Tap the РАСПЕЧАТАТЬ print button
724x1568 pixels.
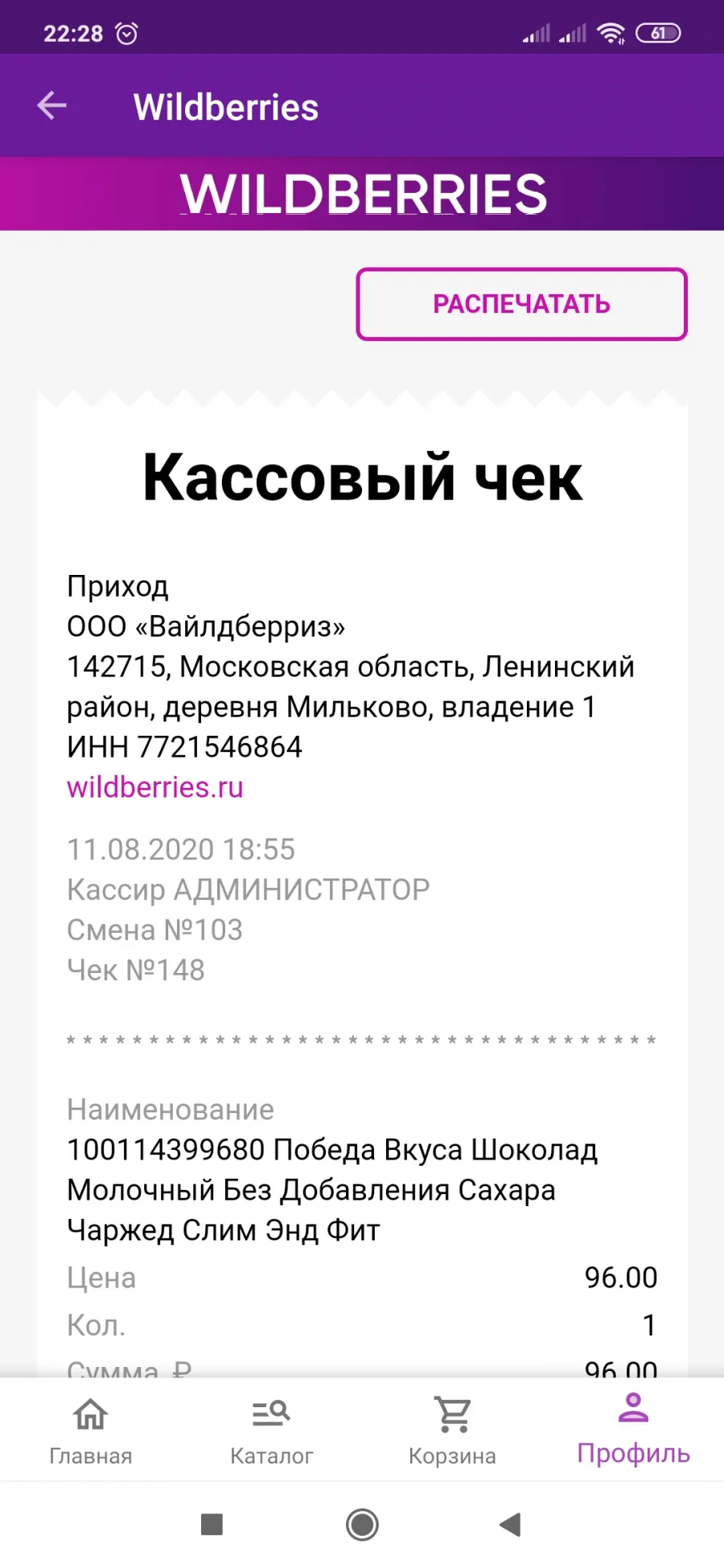tap(521, 304)
